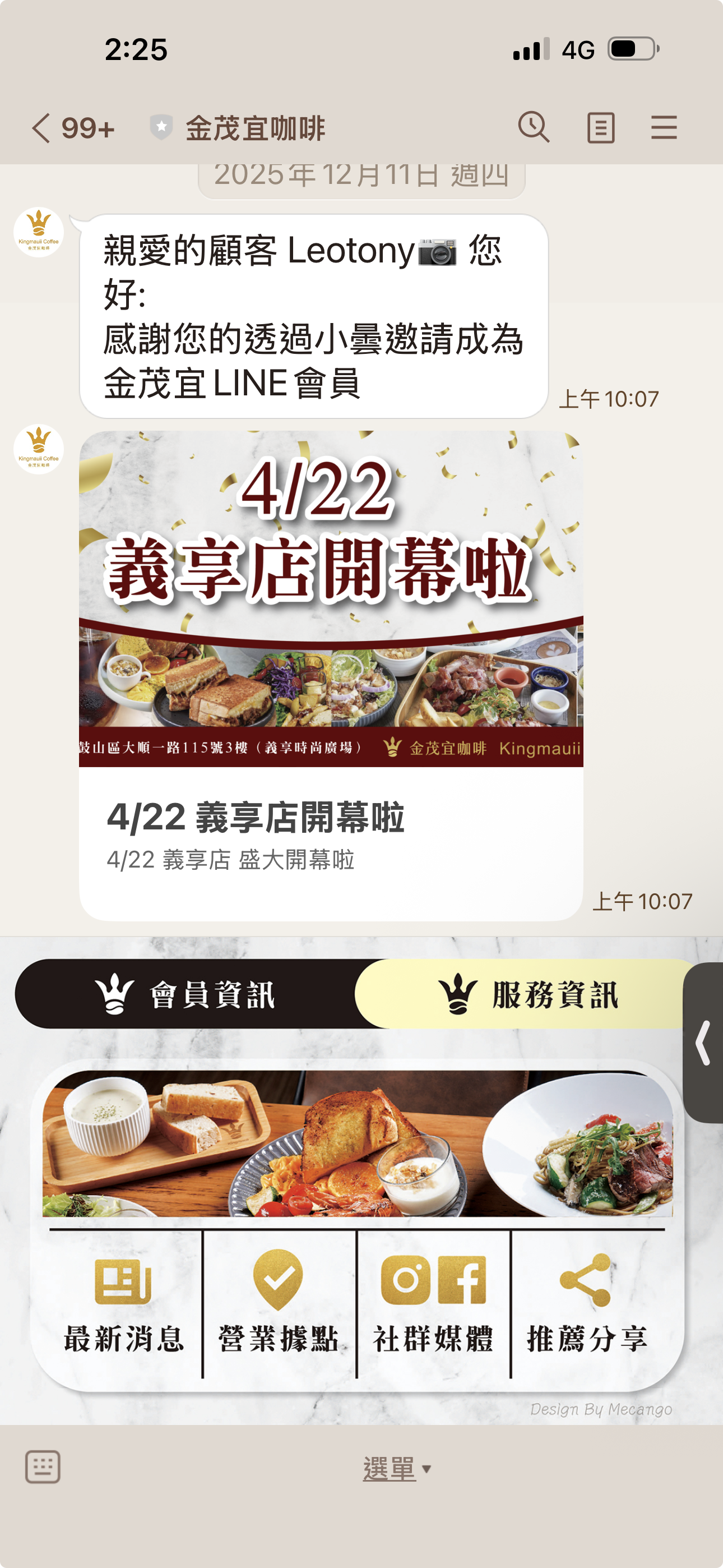723x1568 pixels.
Task: Switch to the 會員資訊 tab
Action: [x=186, y=995]
